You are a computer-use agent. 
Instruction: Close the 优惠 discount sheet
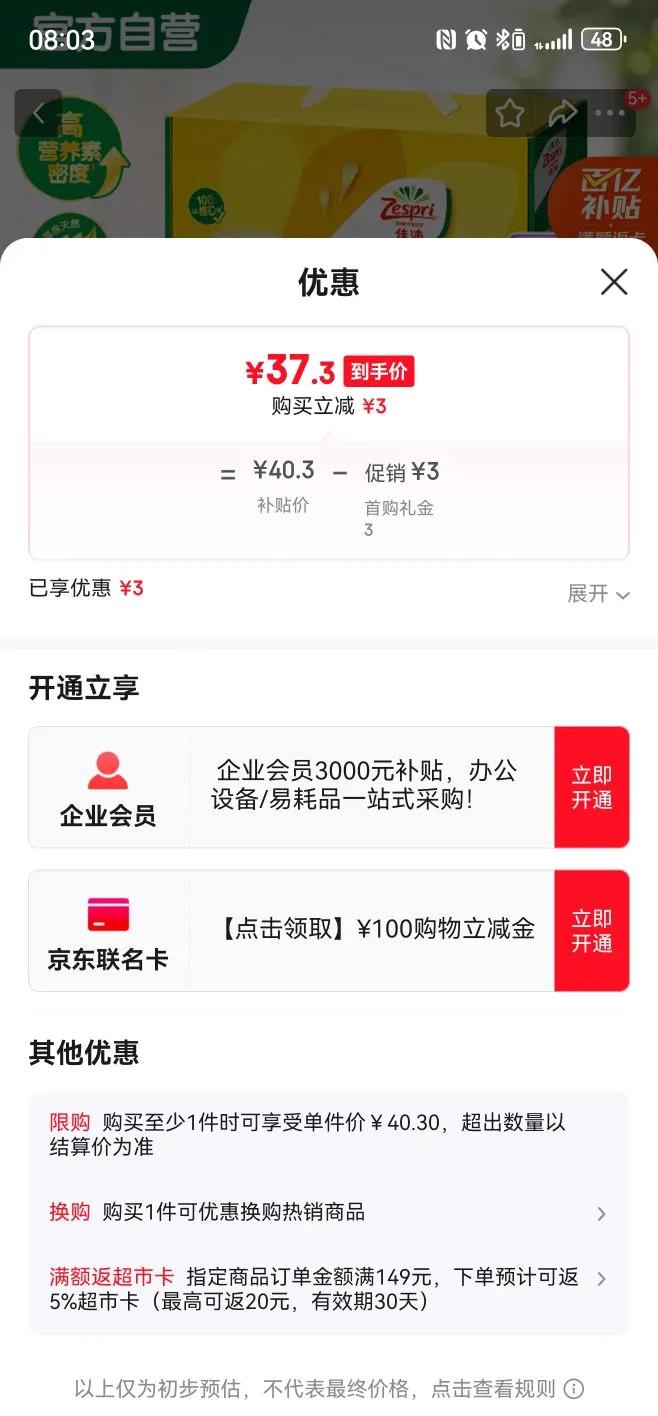[613, 282]
